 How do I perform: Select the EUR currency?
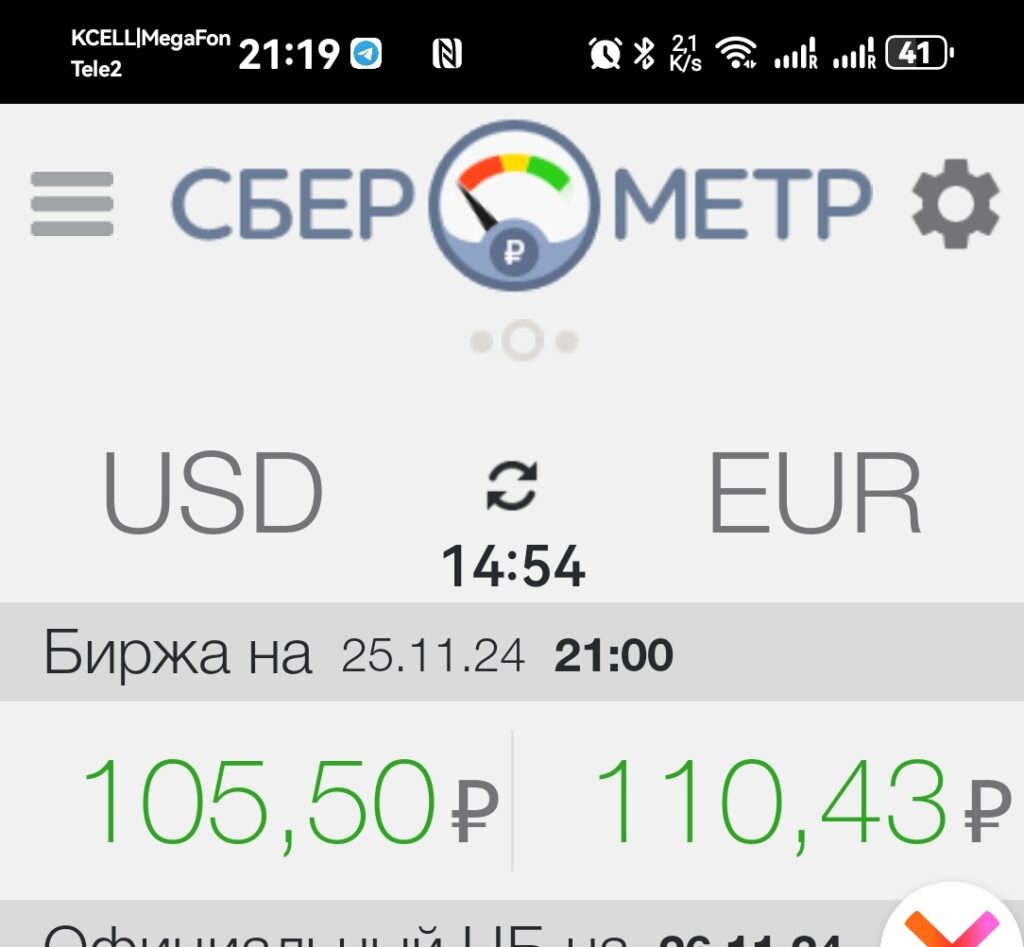pyautogui.click(x=814, y=494)
